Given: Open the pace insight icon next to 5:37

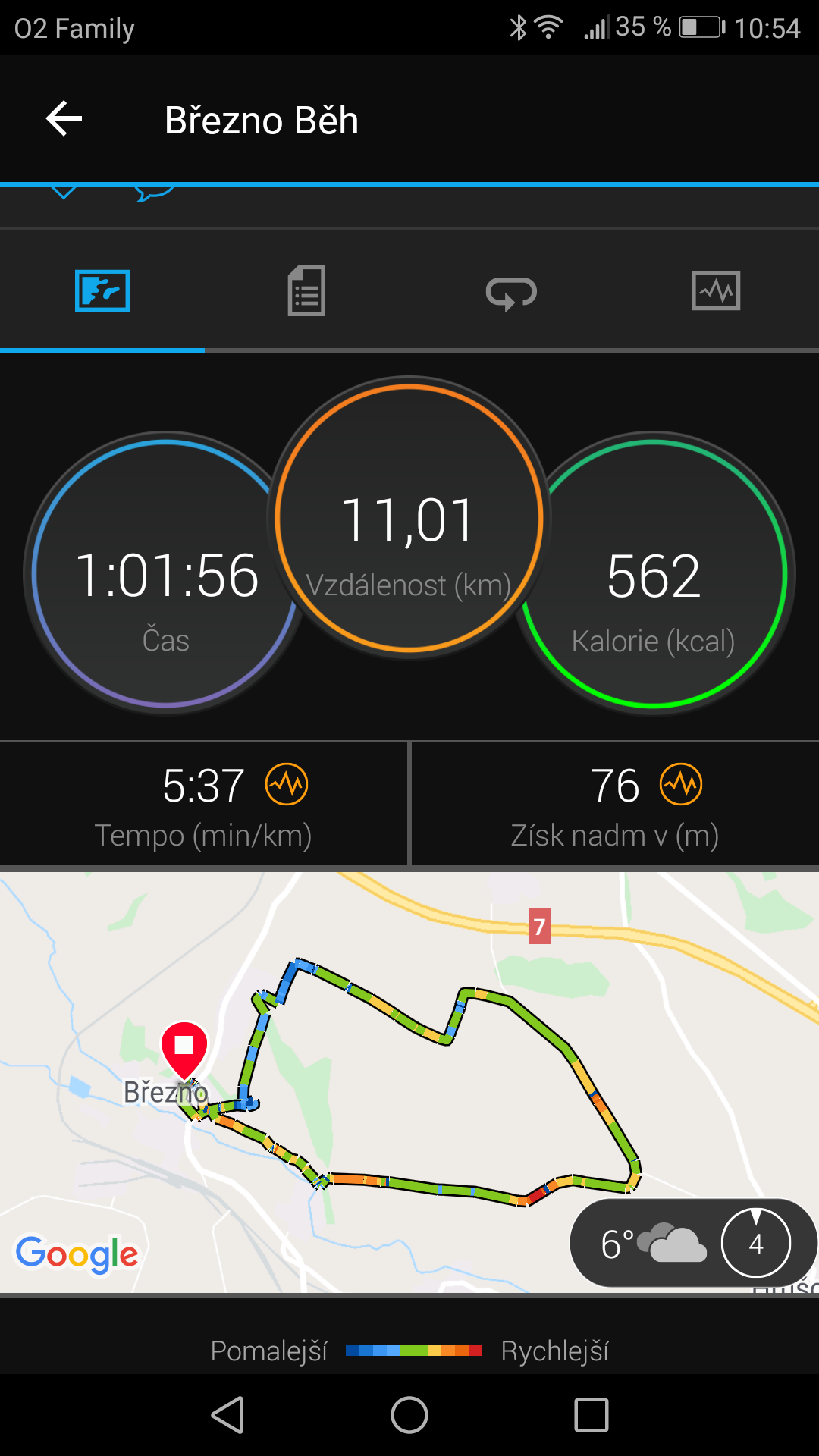Looking at the screenshot, I should click(287, 784).
